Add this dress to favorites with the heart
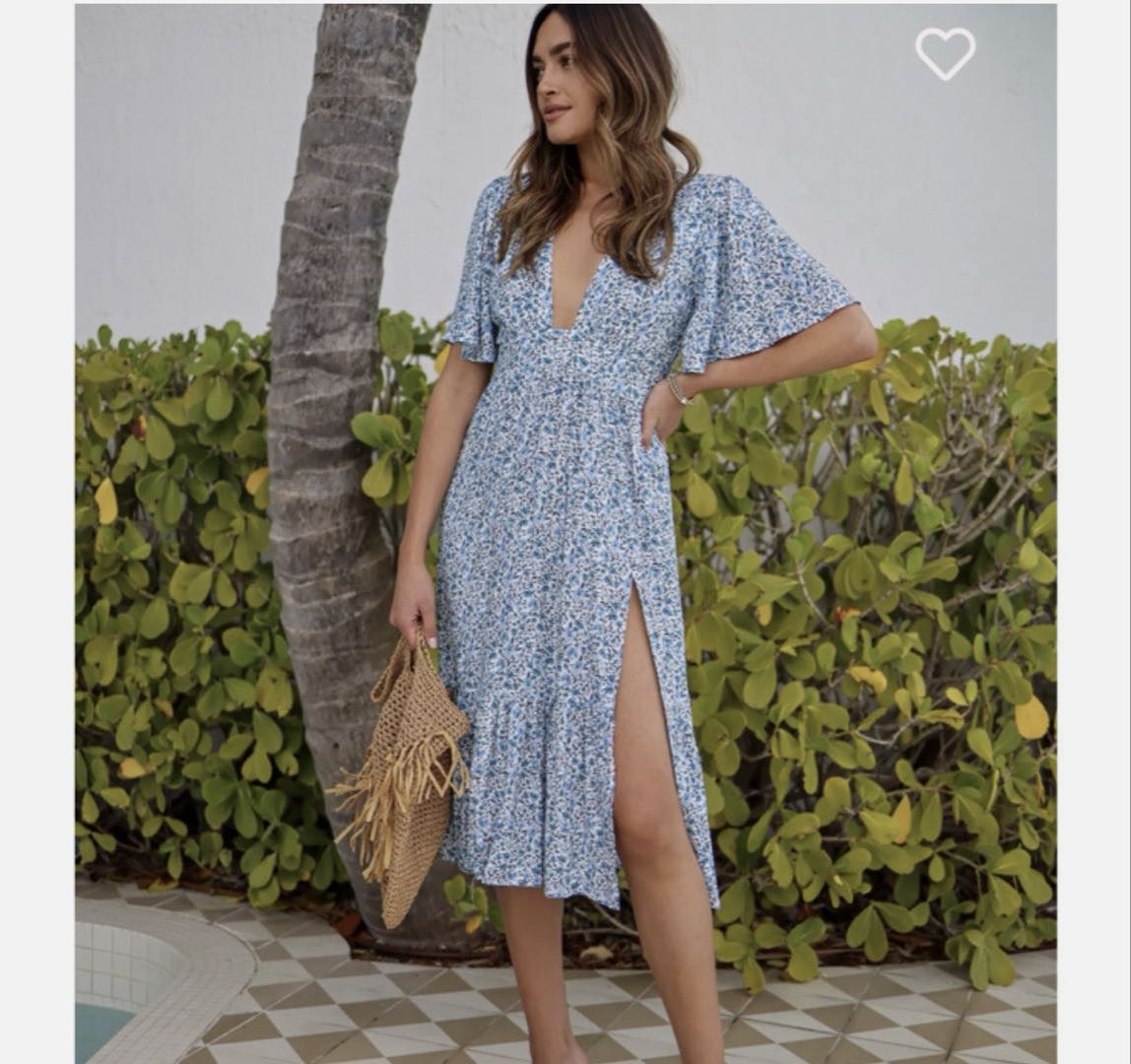This screenshot has width=1131, height=1064. (x=945, y=53)
